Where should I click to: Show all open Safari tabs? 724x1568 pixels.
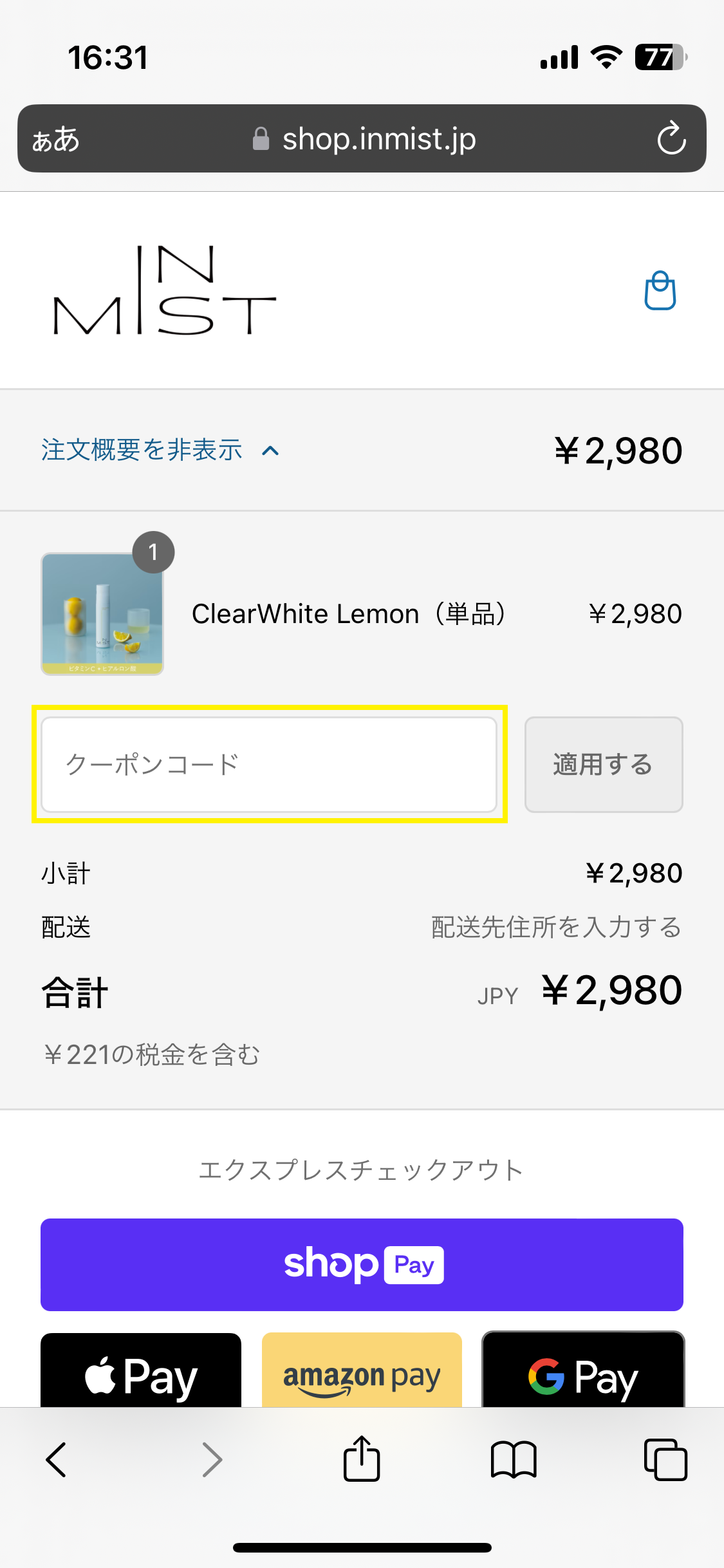tap(665, 1459)
